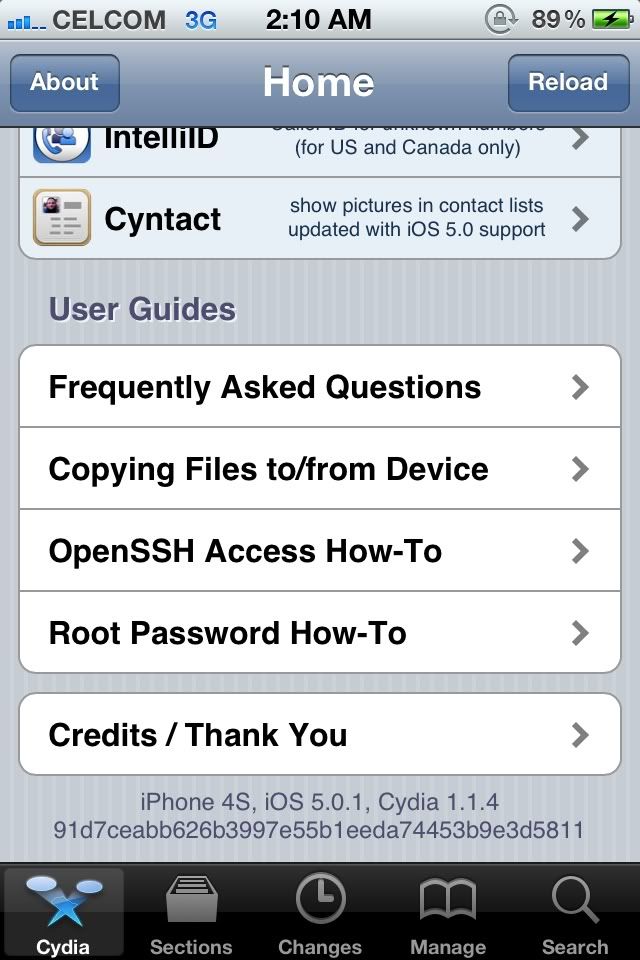Tap the About button
The height and width of the screenshot is (960, 640).
pyautogui.click(x=64, y=82)
